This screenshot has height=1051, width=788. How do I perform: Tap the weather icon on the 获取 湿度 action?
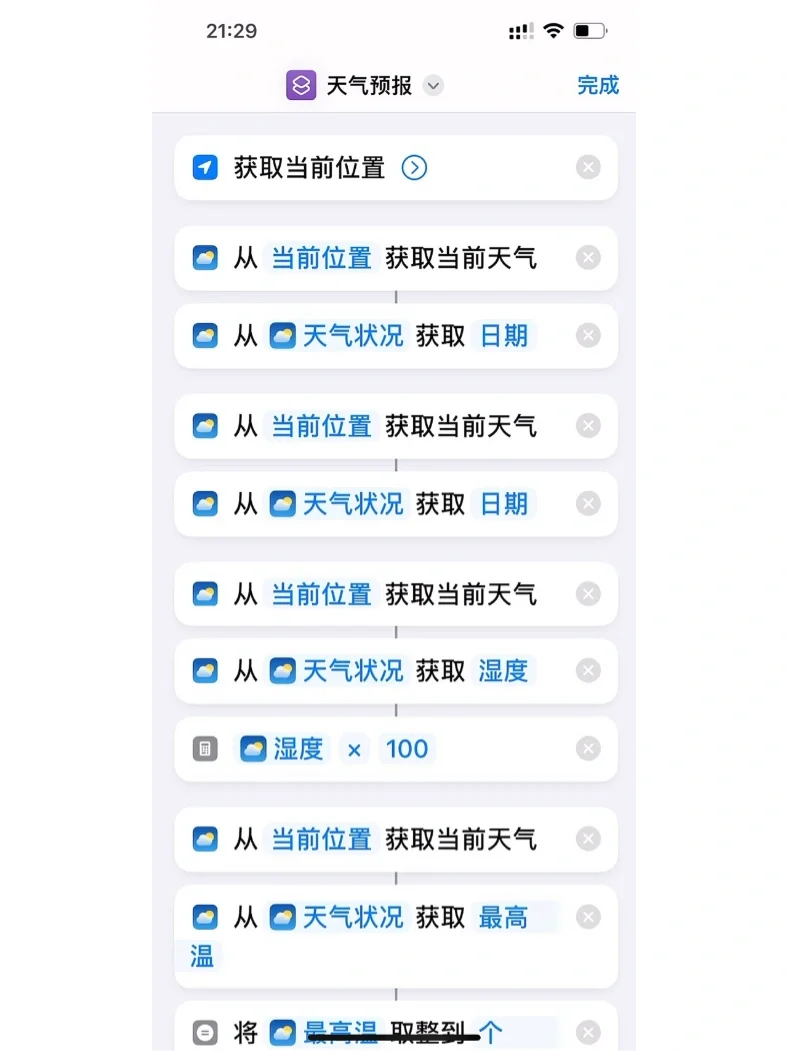[x=205, y=671]
